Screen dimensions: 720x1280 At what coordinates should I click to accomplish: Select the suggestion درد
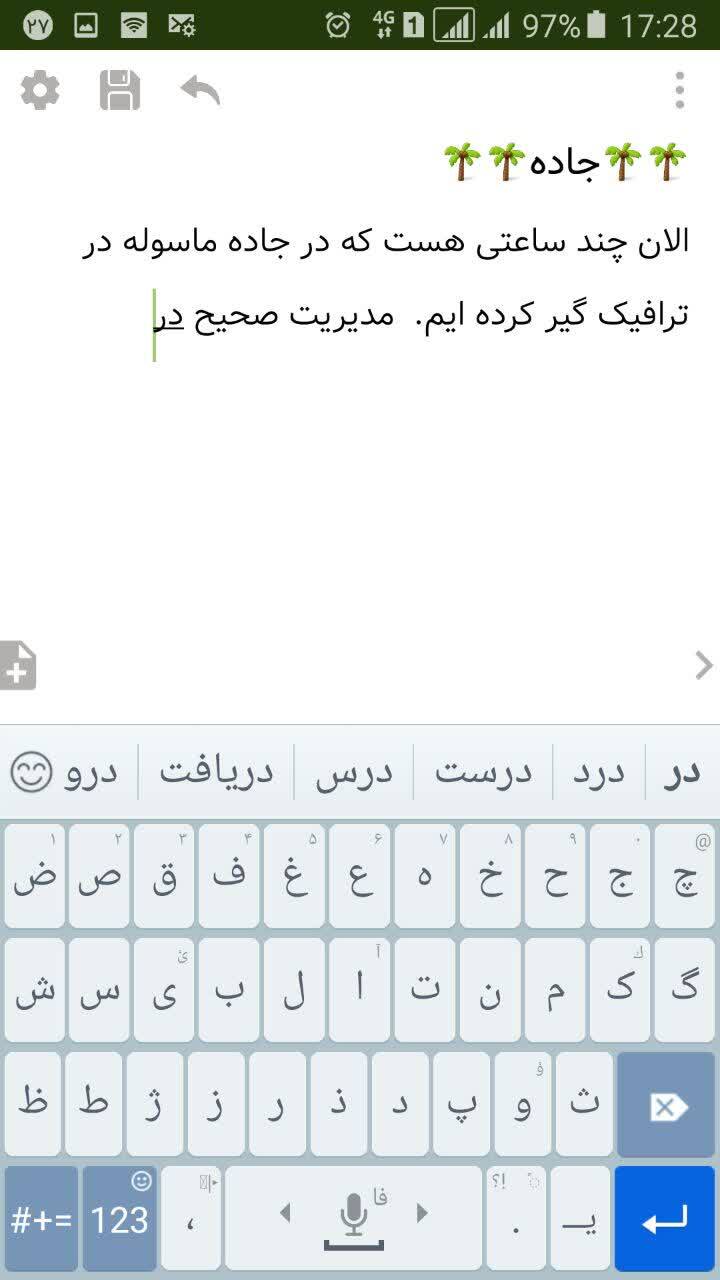pyautogui.click(x=598, y=773)
